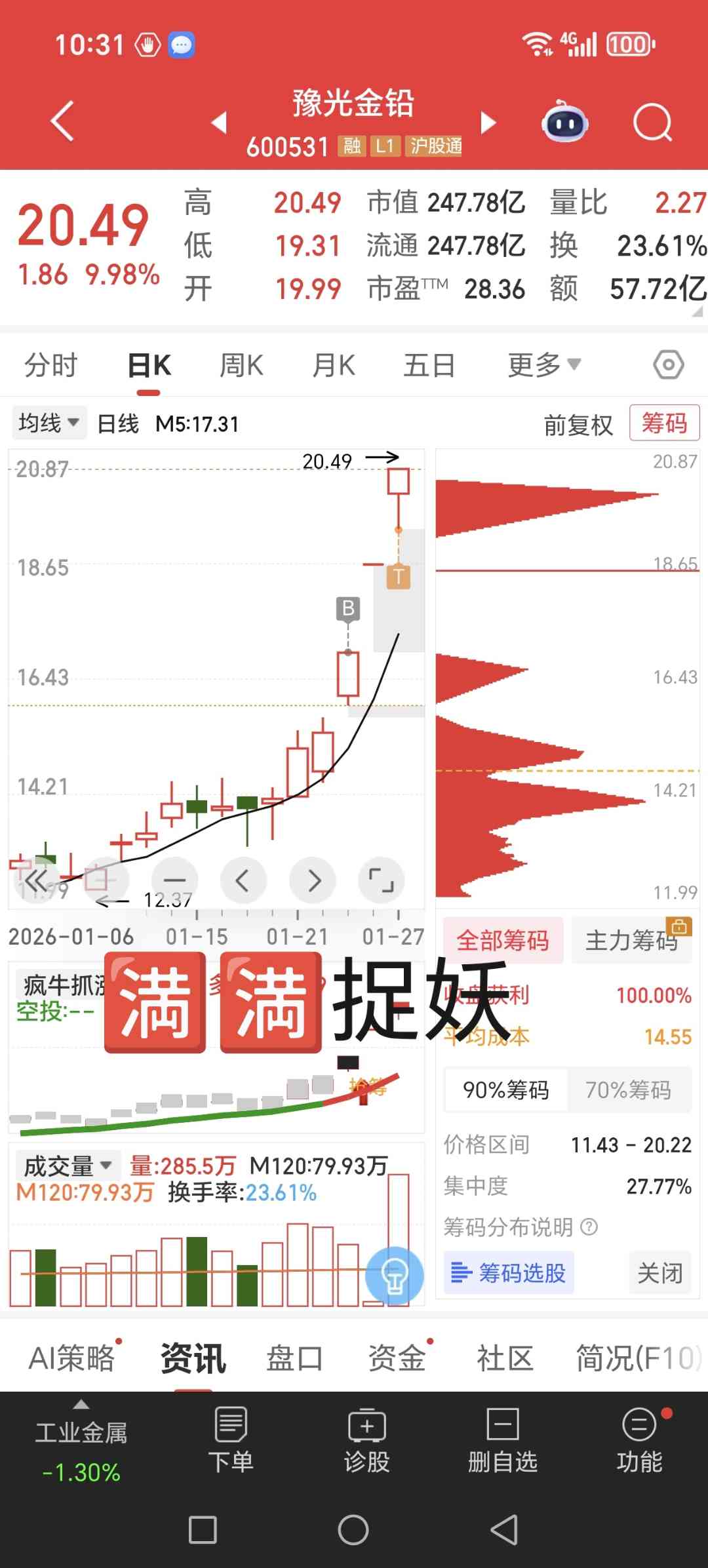The height and width of the screenshot is (1568, 708).
Task: Open chart settings hexagon icon
Action: click(669, 365)
